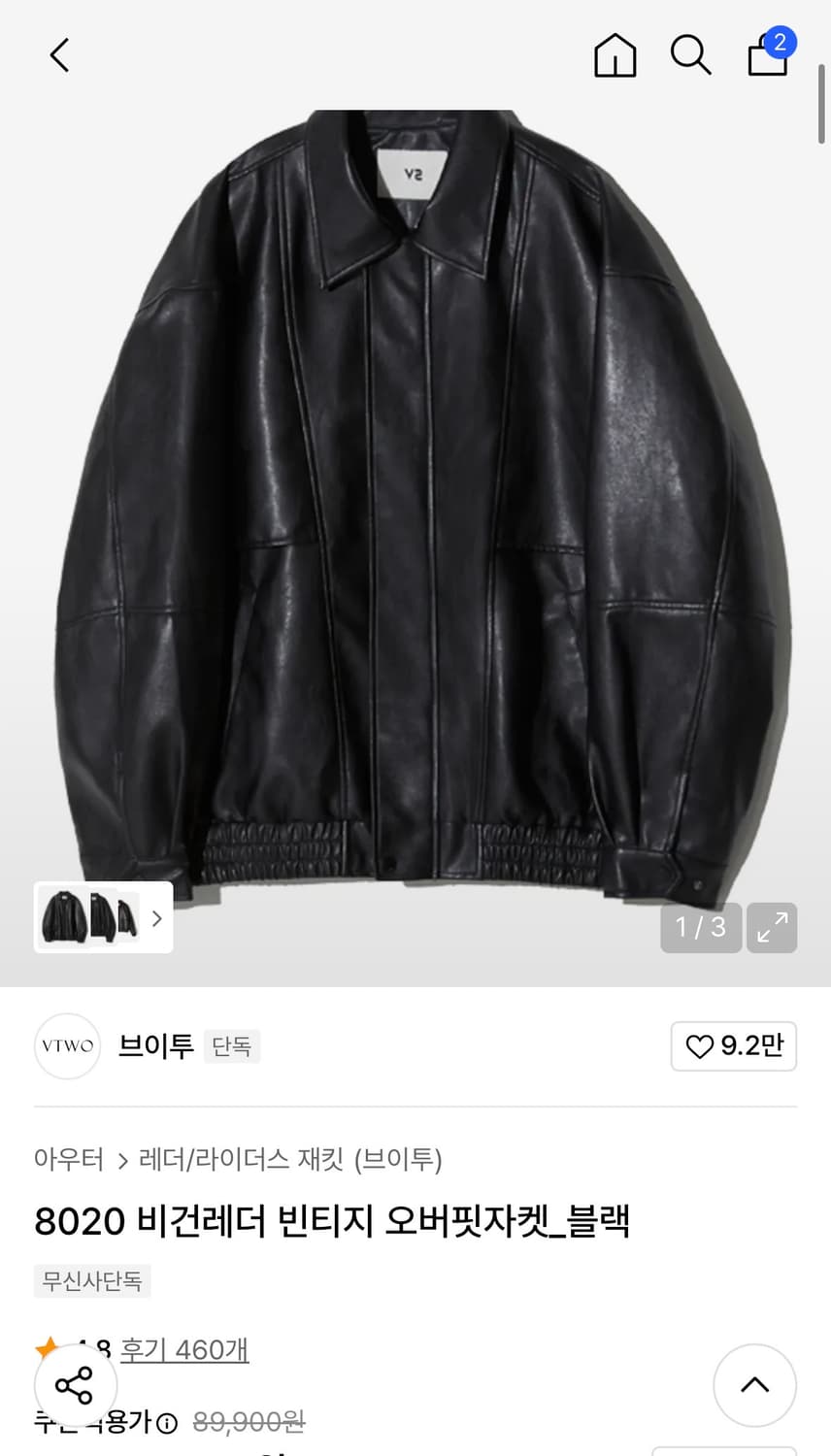Click the VTWO brand logo

coord(67,1046)
